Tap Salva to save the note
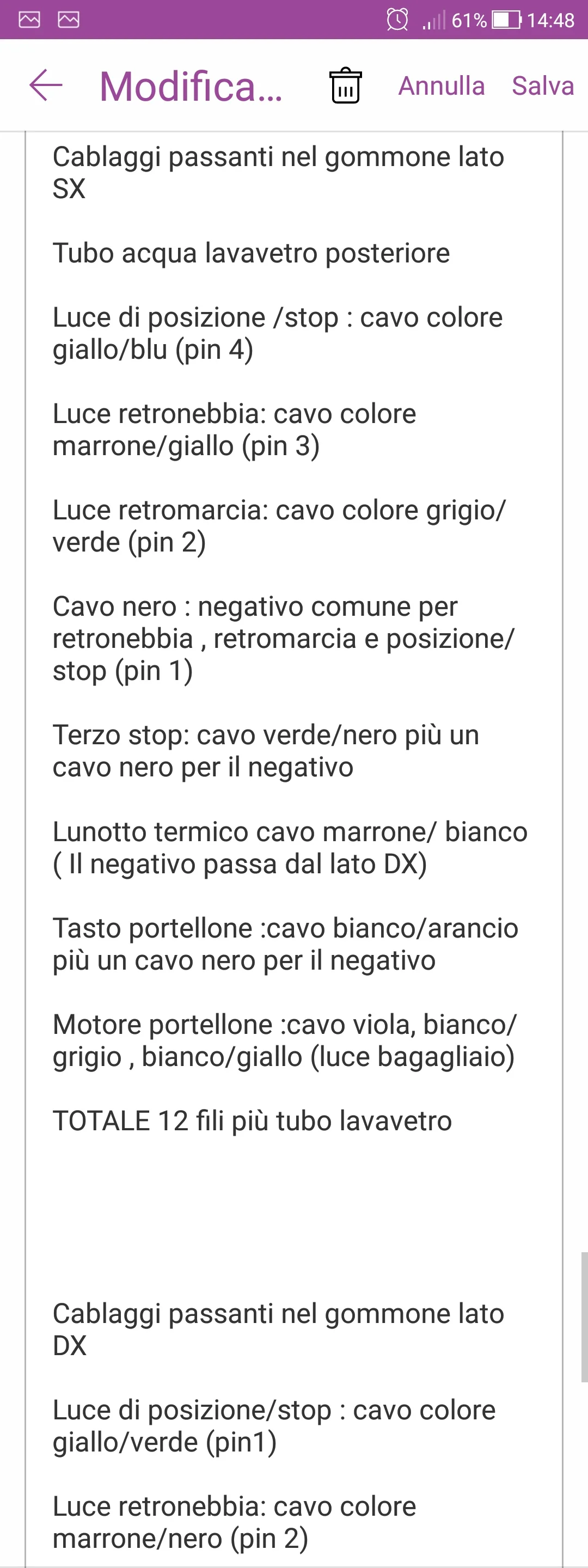This screenshot has height=1568, width=588. [543, 86]
